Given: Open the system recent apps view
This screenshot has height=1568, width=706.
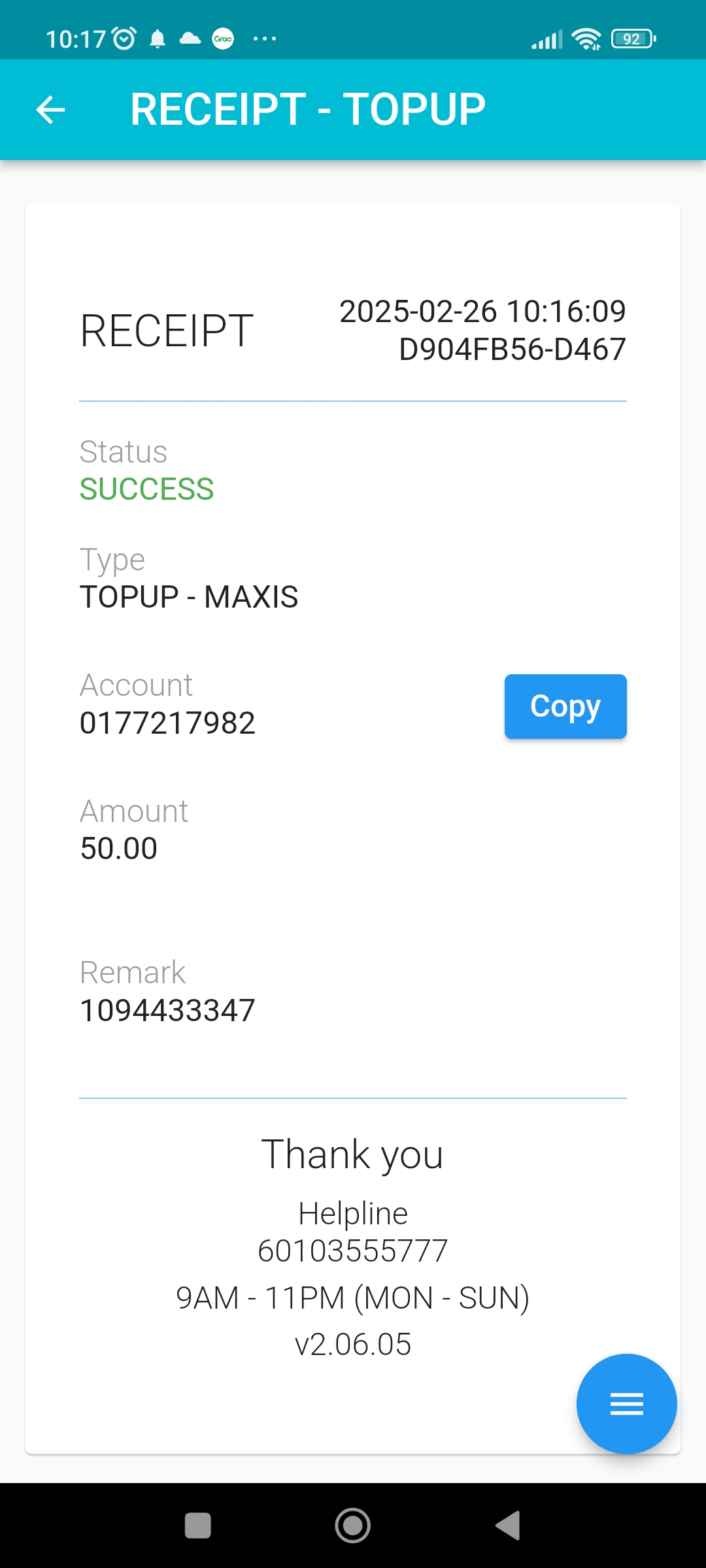Looking at the screenshot, I should pyautogui.click(x=197, y=1526).
